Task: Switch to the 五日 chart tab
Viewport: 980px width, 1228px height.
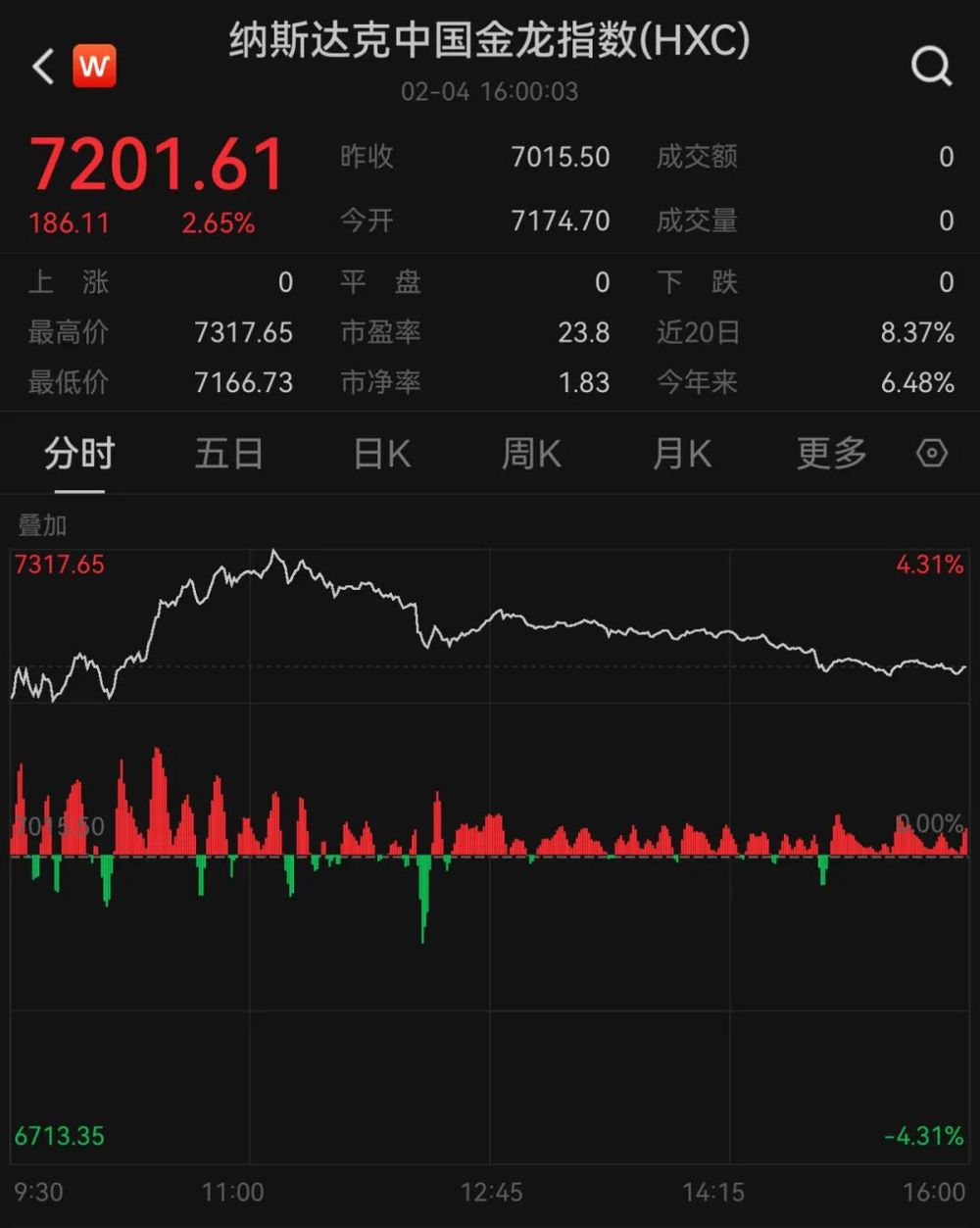Action: point(229,454)
